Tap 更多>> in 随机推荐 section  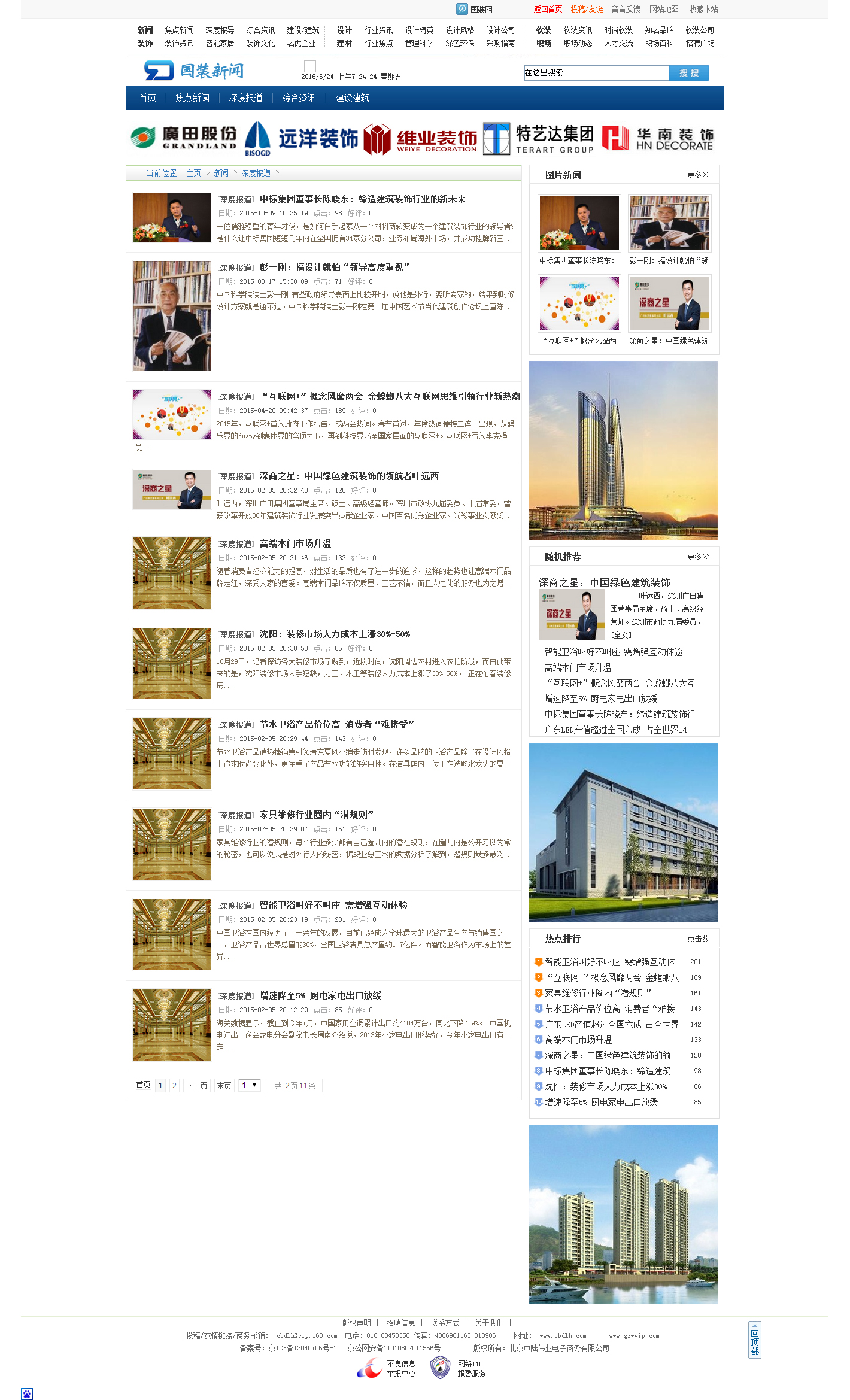tap(698, 557)
